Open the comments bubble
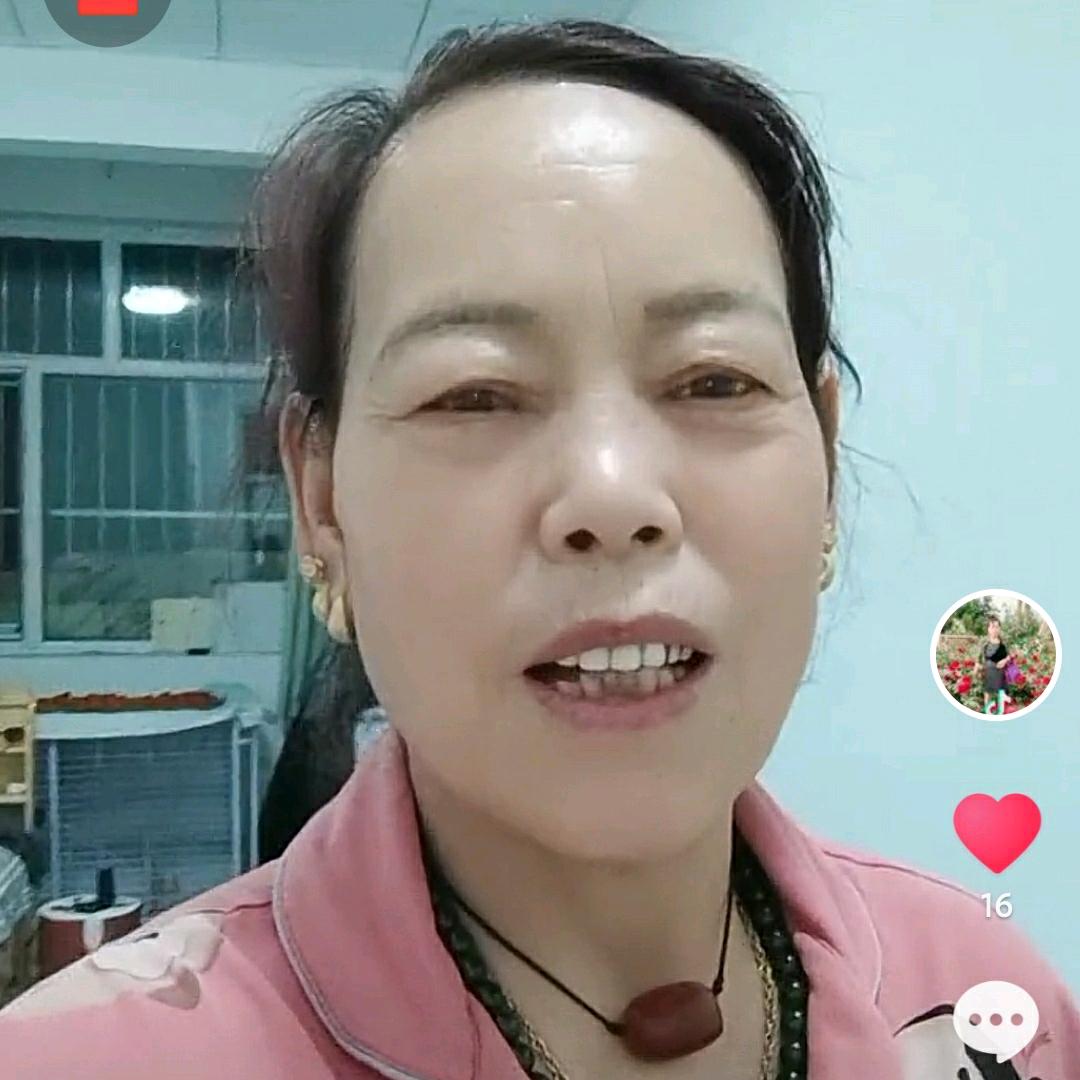The height and width of the screenshot is (1080, 1080). coord(996,1020)
